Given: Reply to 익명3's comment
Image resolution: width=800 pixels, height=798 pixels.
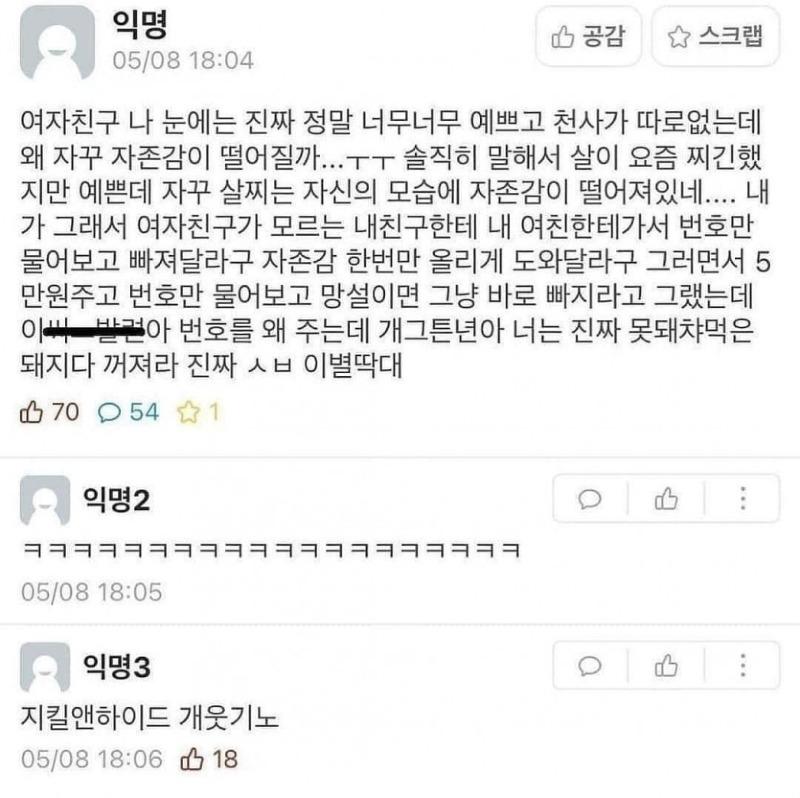Looking at the screenshot, I should [590, 666].
